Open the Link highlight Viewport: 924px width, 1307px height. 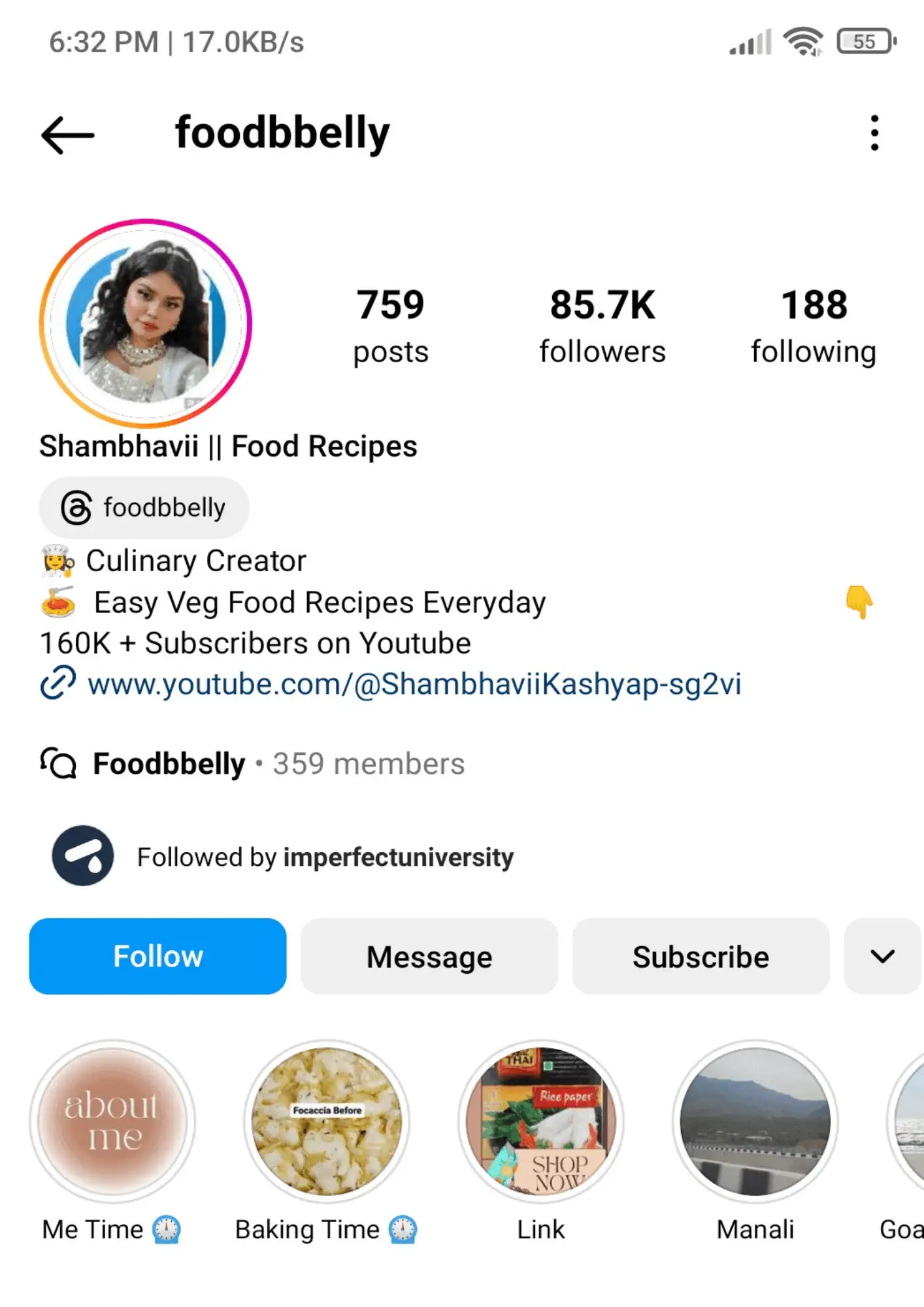[540, 1121]
